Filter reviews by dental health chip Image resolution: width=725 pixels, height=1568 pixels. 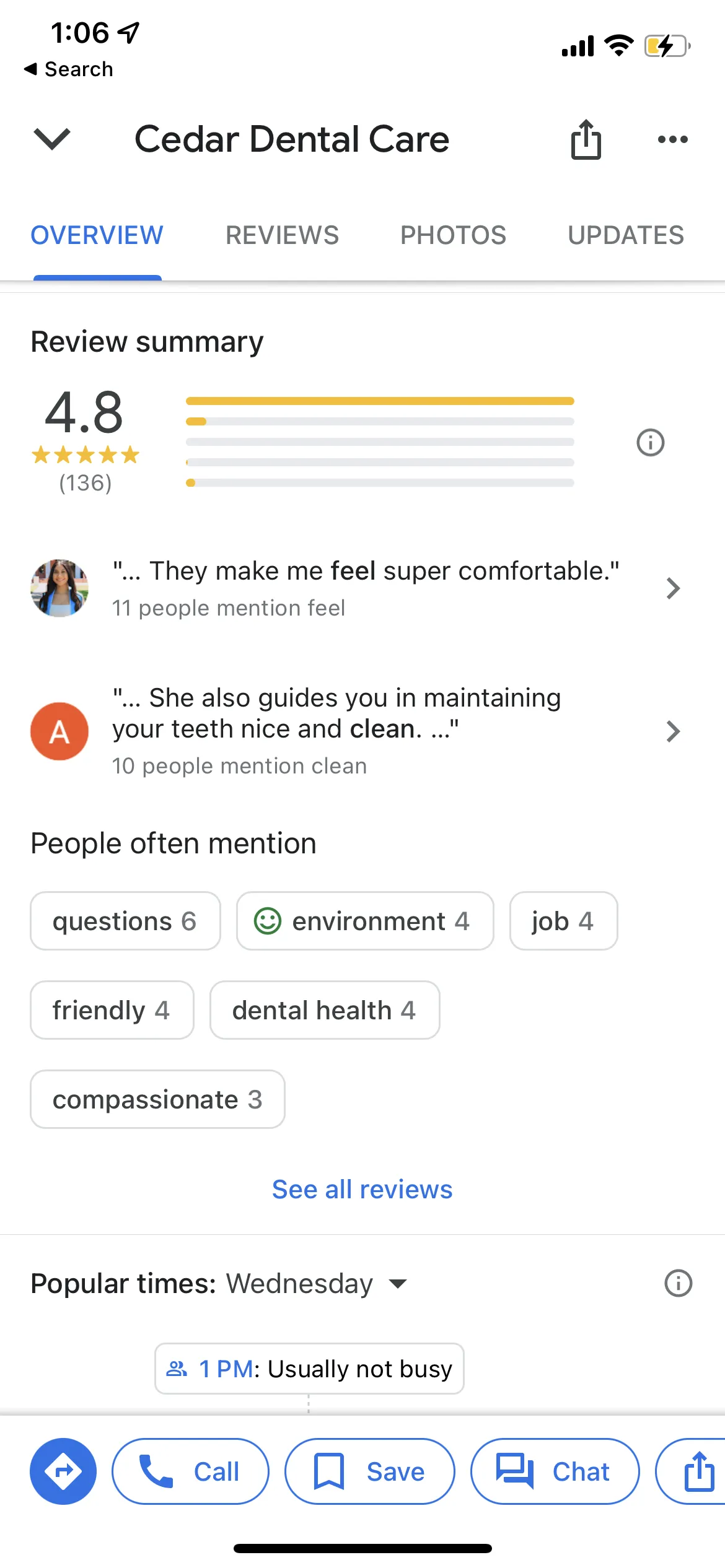(325, 1010)
